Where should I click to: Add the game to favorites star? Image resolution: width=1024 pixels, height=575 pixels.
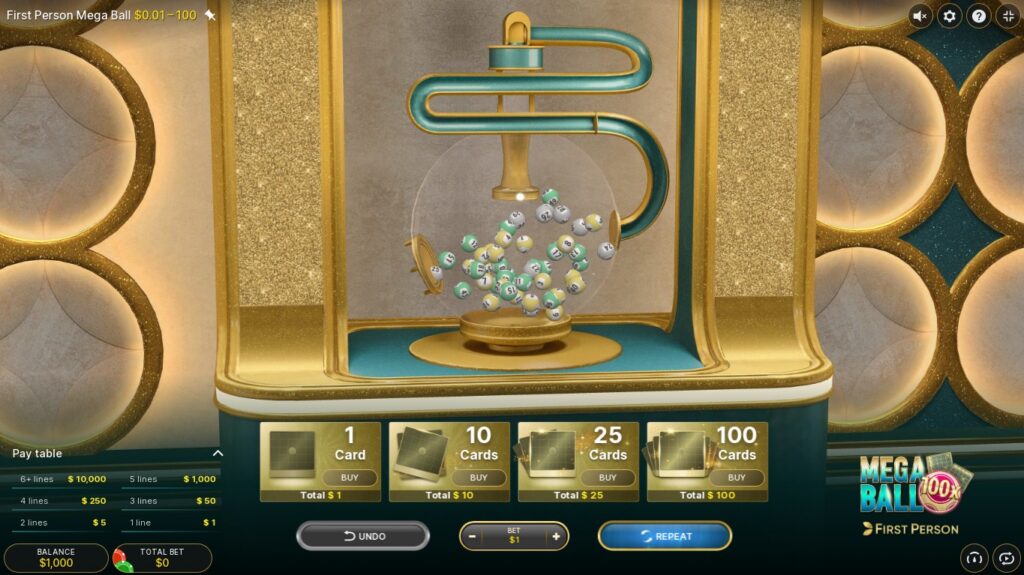pos(210,15)
